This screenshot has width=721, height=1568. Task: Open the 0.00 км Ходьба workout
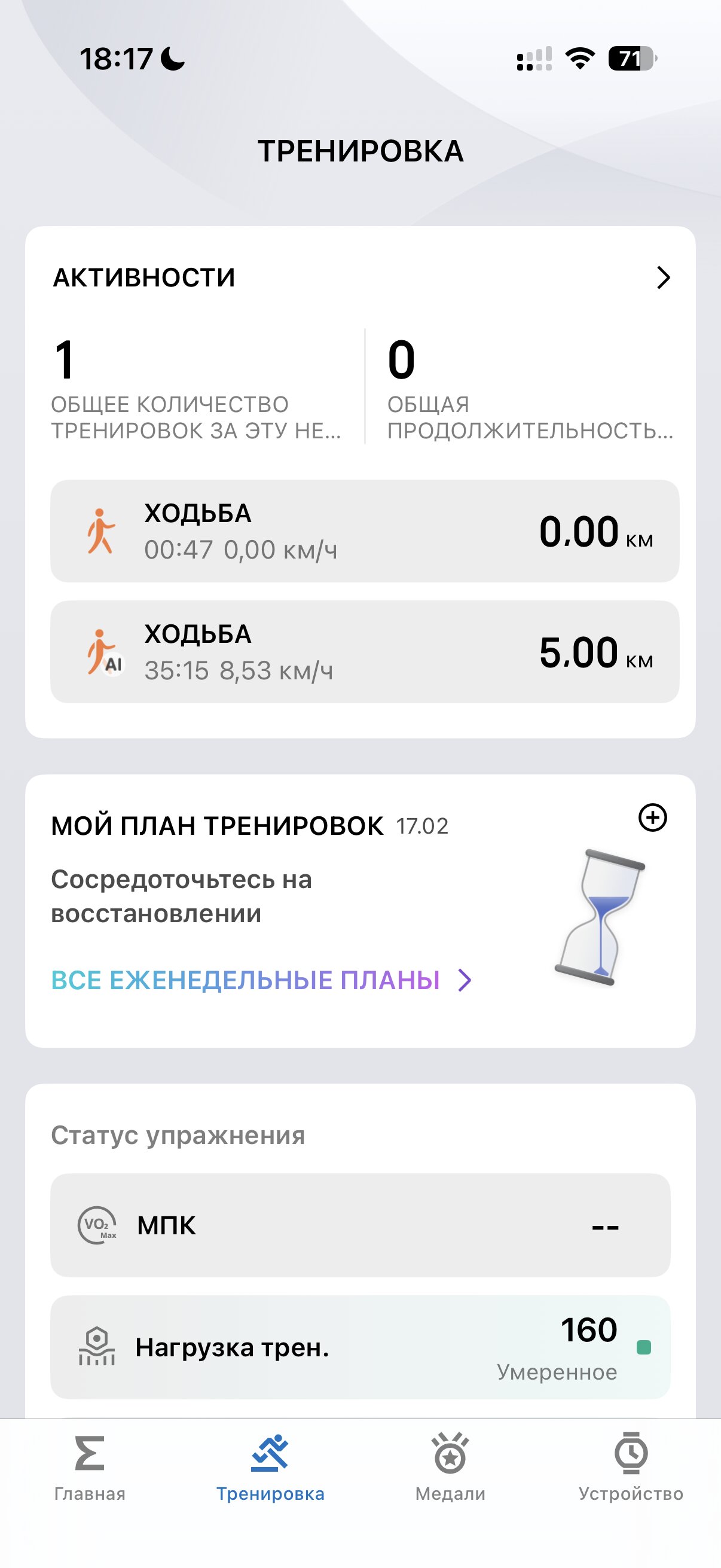(364, 531)
